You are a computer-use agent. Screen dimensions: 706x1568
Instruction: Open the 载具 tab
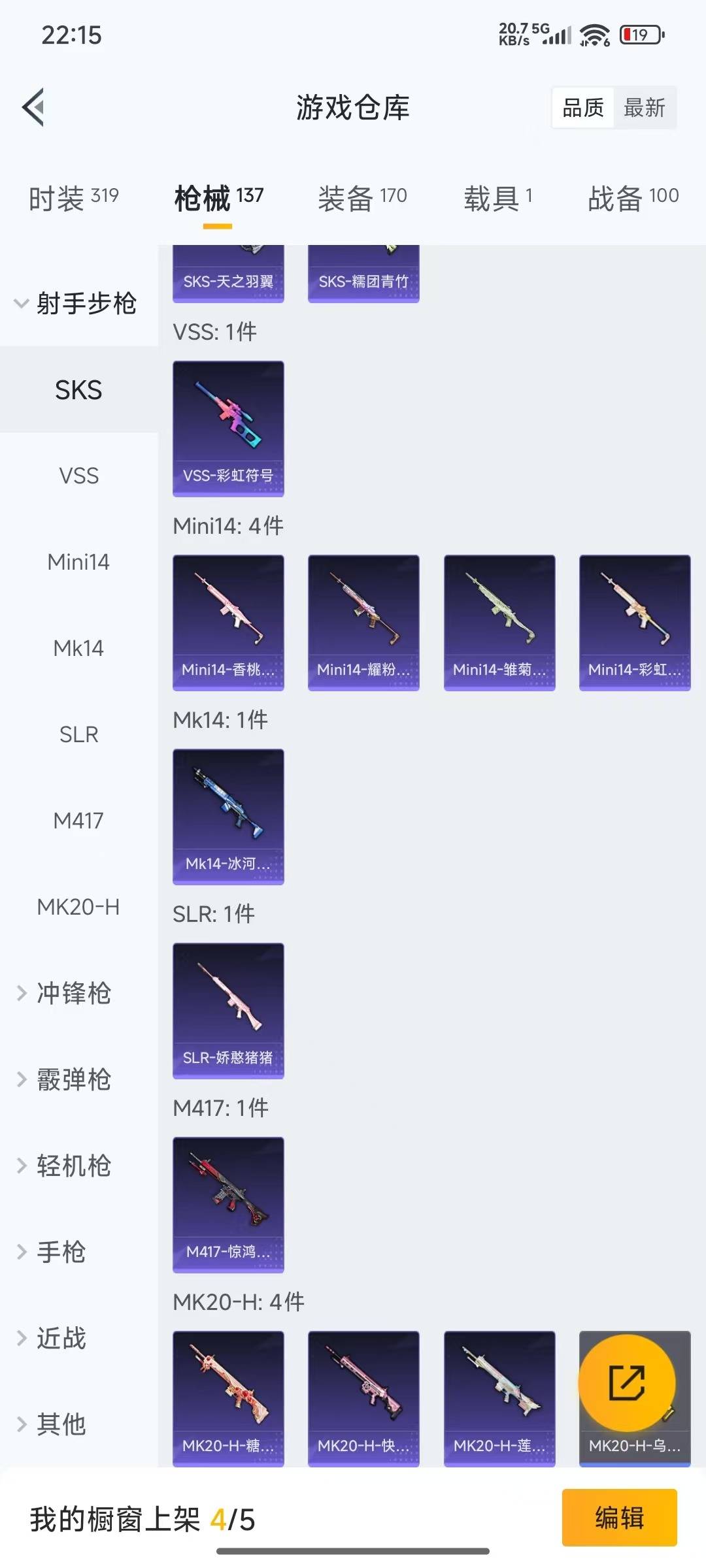coord(498,198)
